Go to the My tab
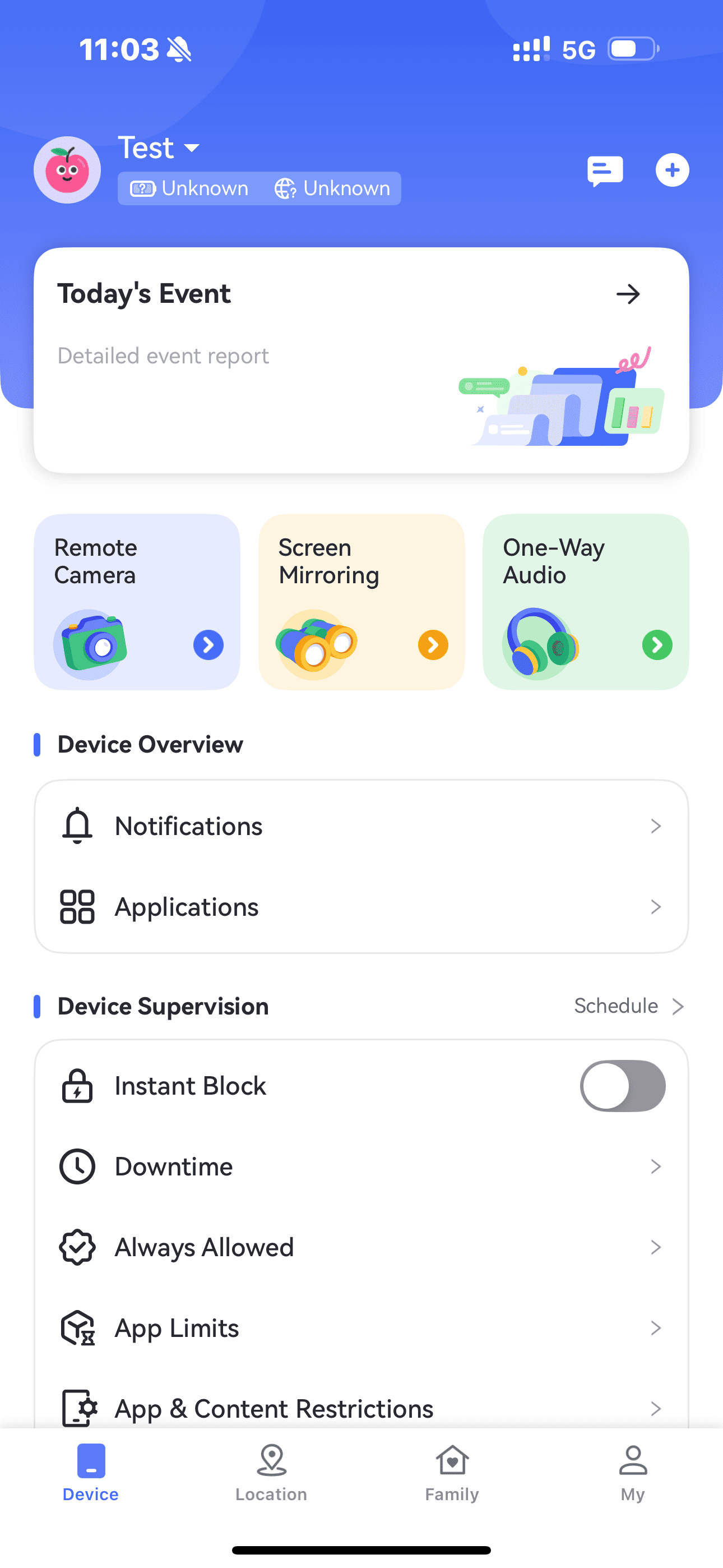 pos(632,1473)
